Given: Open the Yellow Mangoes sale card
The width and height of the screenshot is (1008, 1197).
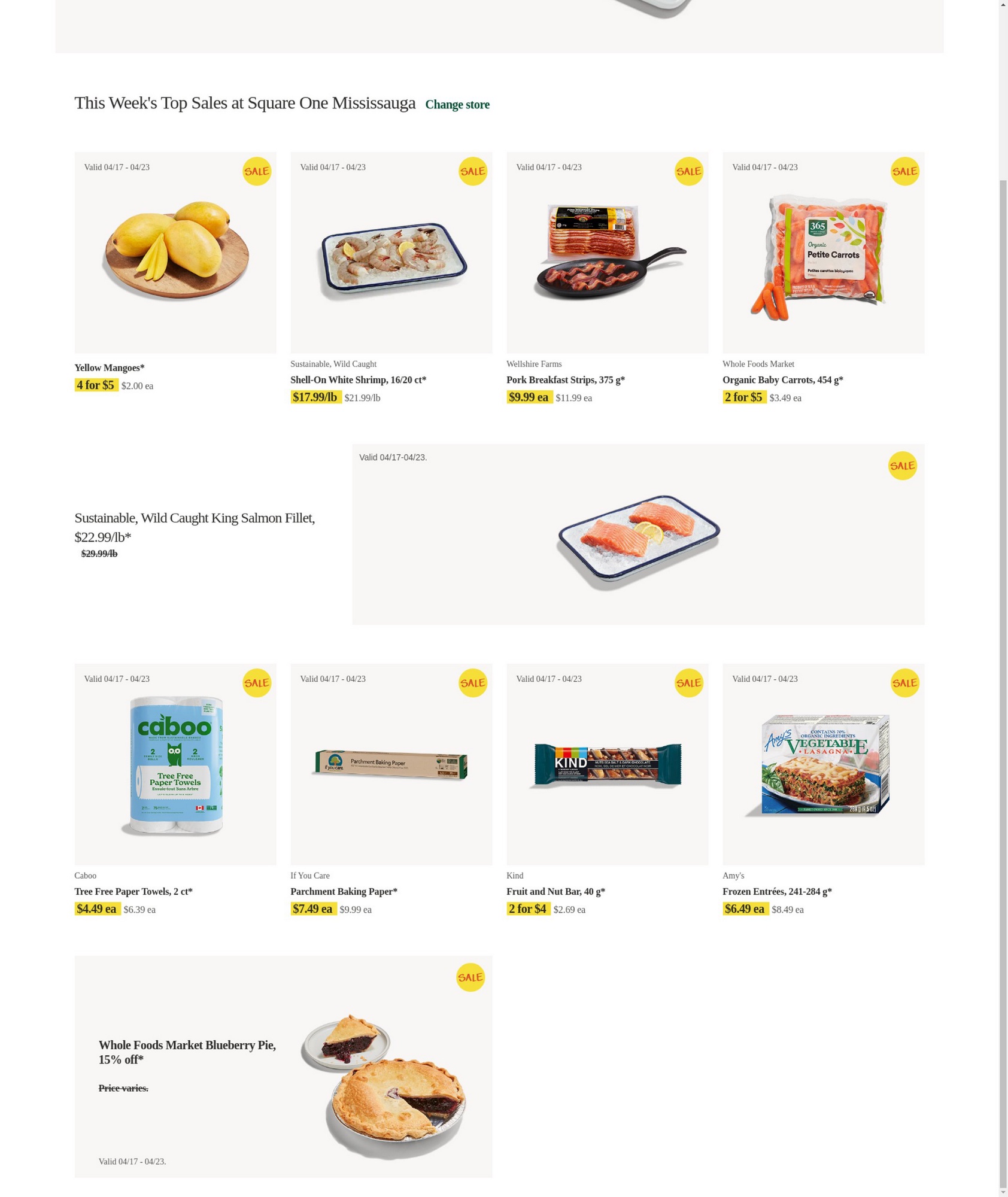Looking at the screenshot, I should [x=175, y=253].
